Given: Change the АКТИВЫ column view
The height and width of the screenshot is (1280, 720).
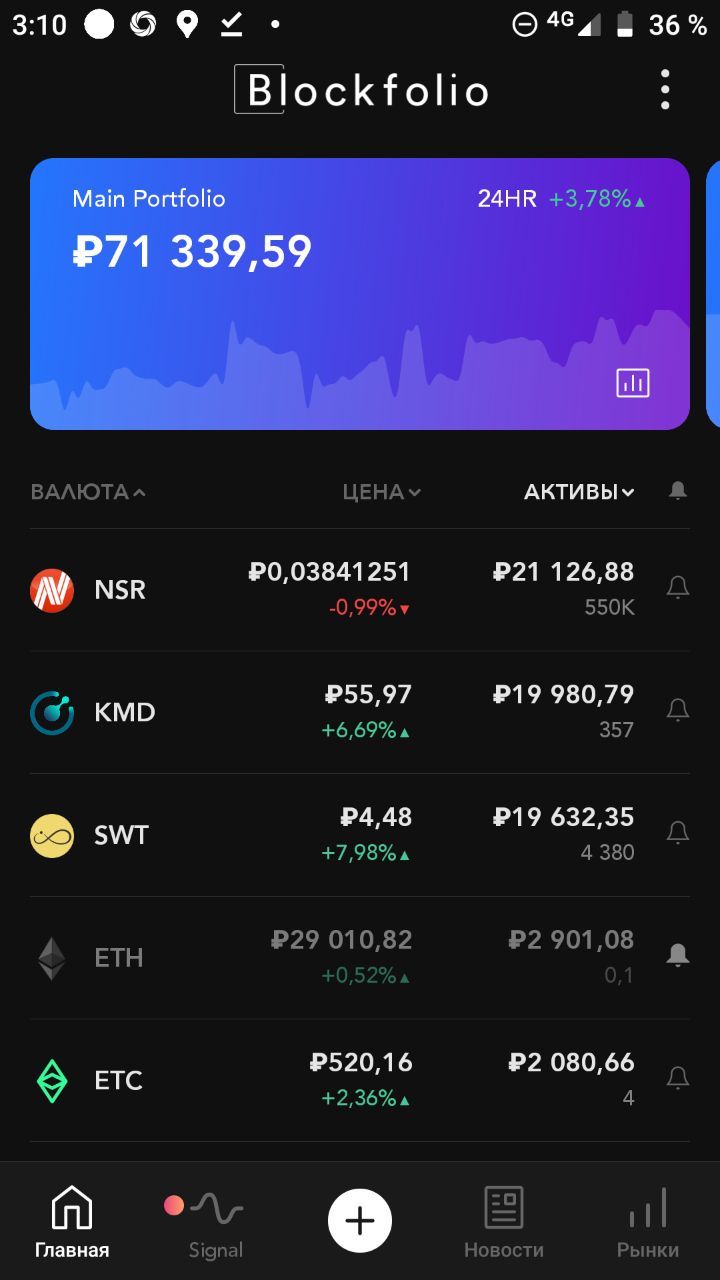Looking at the screenshot, I should [x=579, y=492].
